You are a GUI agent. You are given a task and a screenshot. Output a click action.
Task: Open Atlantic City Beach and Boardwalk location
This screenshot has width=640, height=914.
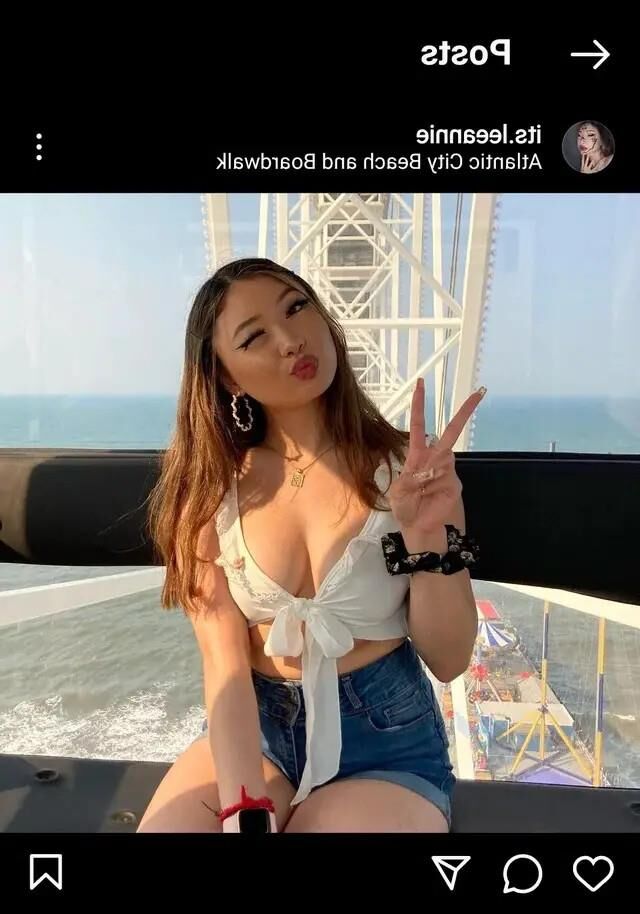click(x=379, y=161)
